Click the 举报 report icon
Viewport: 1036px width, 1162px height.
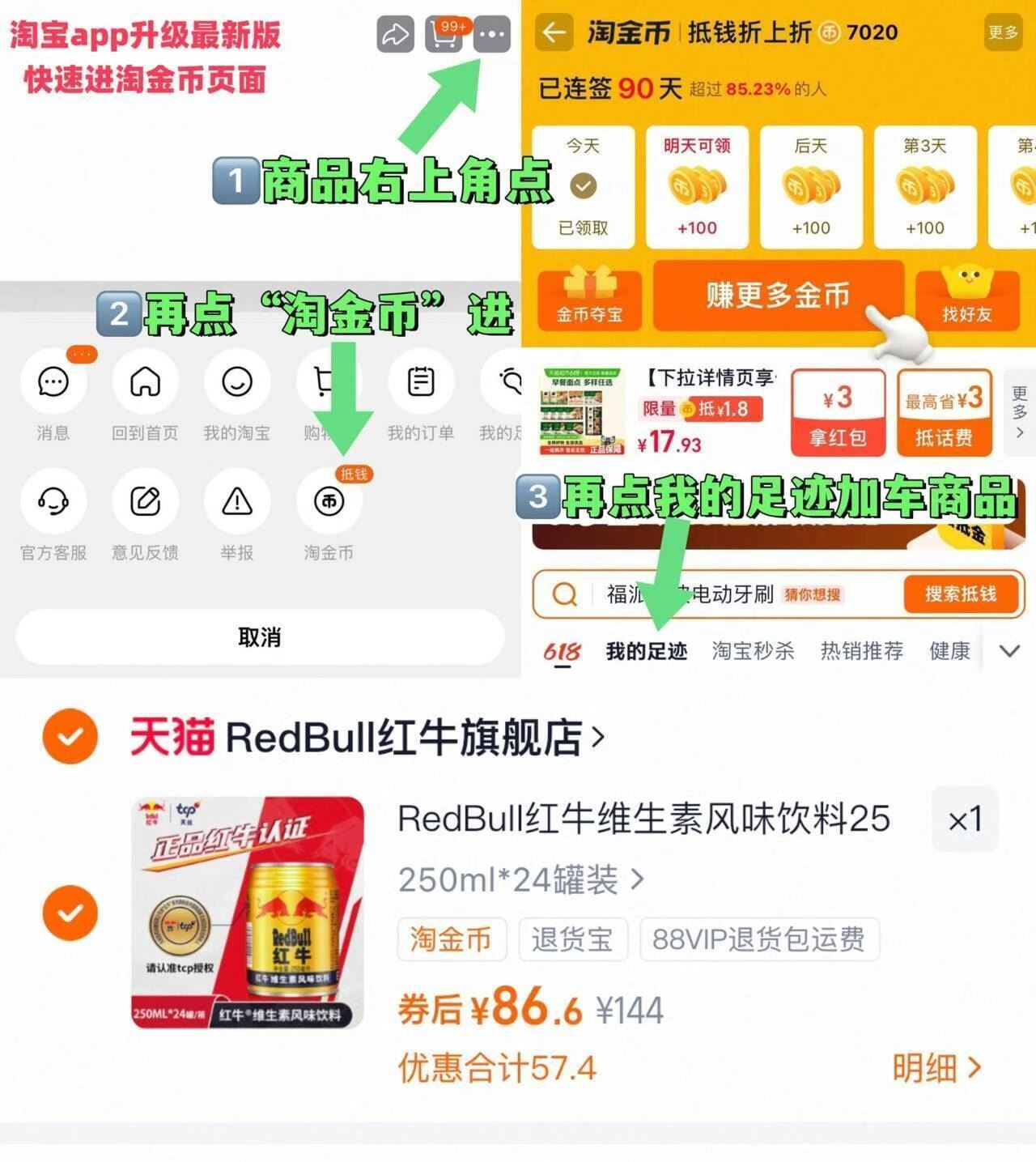click(236, 501)
